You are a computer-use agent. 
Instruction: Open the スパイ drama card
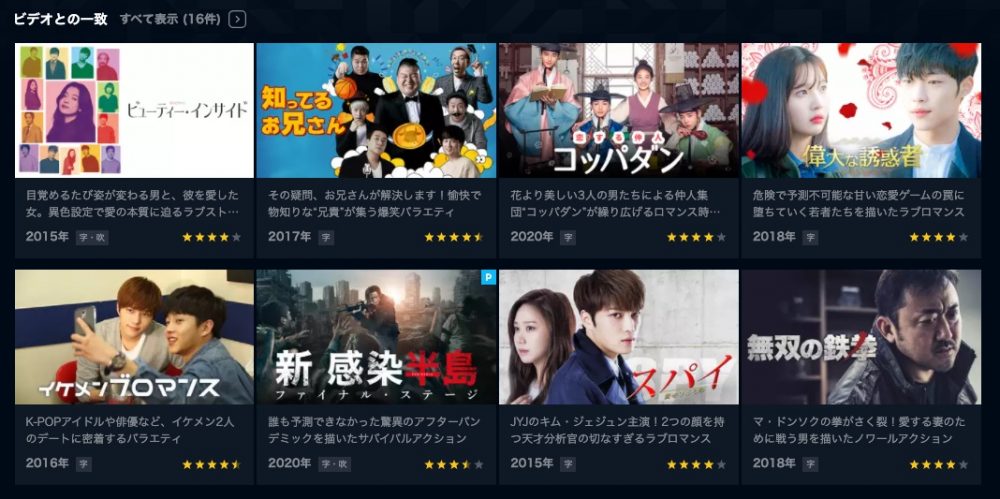(x=618, y=337)
